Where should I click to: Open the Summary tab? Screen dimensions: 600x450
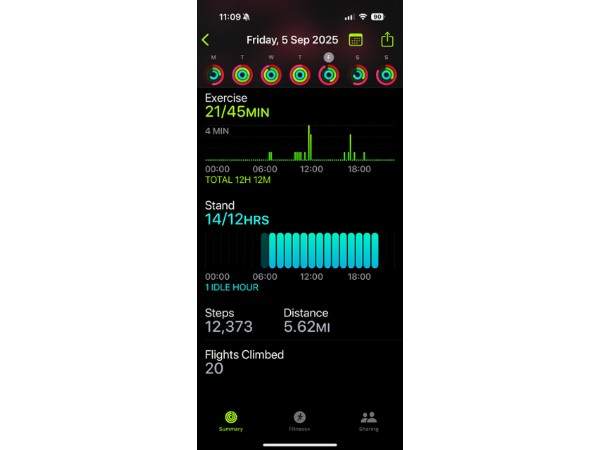coord(231,420)
